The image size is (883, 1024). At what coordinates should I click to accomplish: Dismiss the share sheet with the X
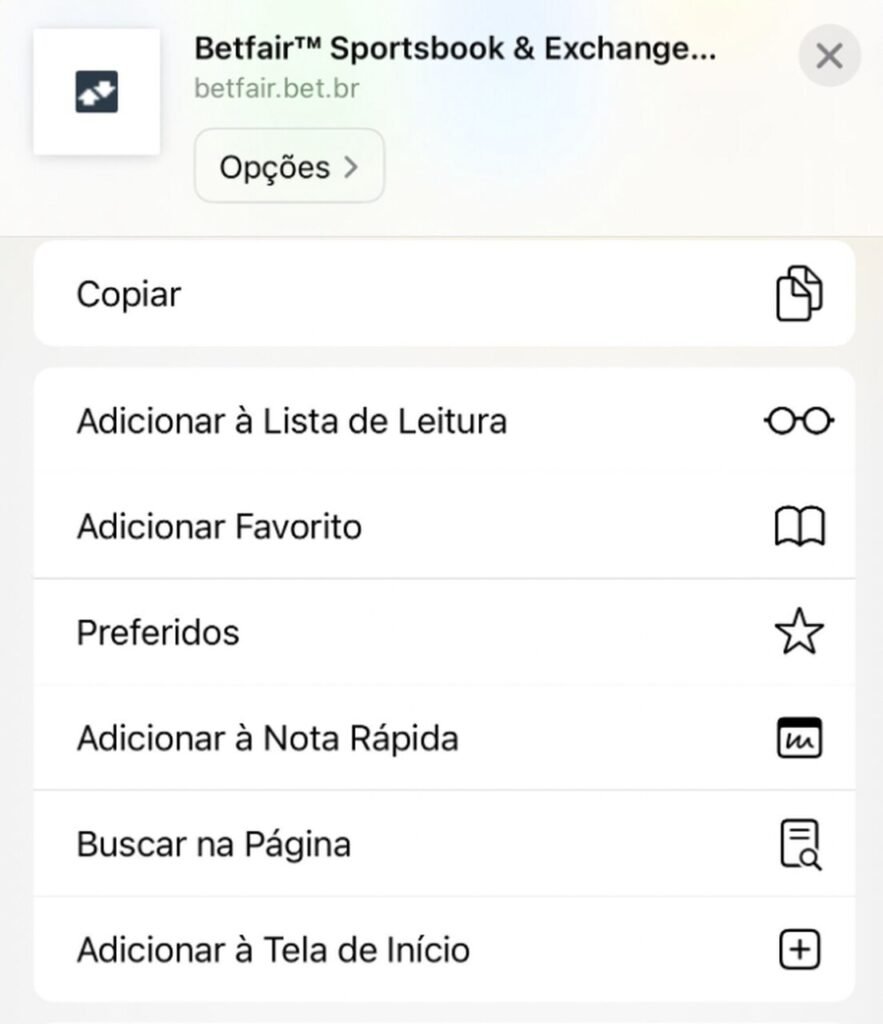tap(829, 56)
